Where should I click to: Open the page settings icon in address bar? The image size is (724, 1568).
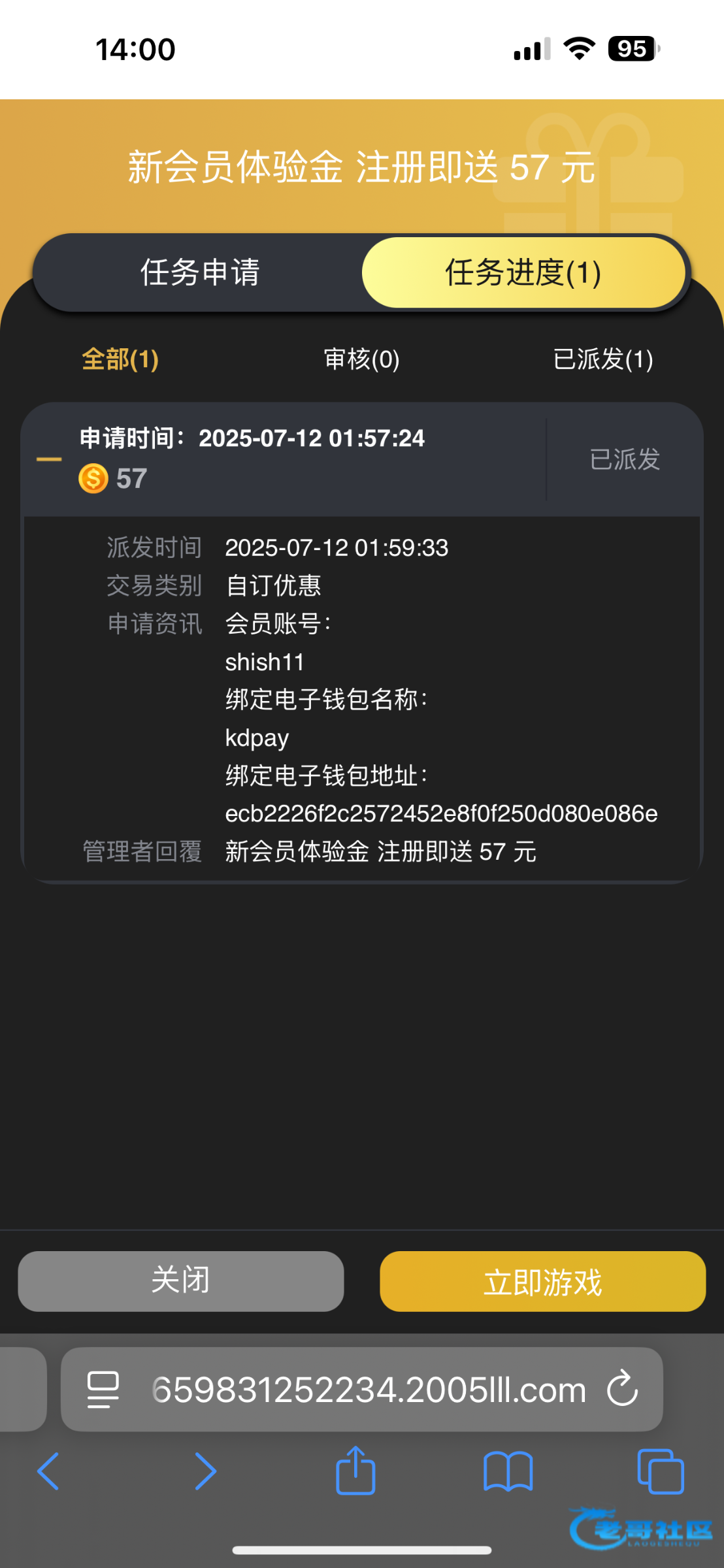[103, 1389]
